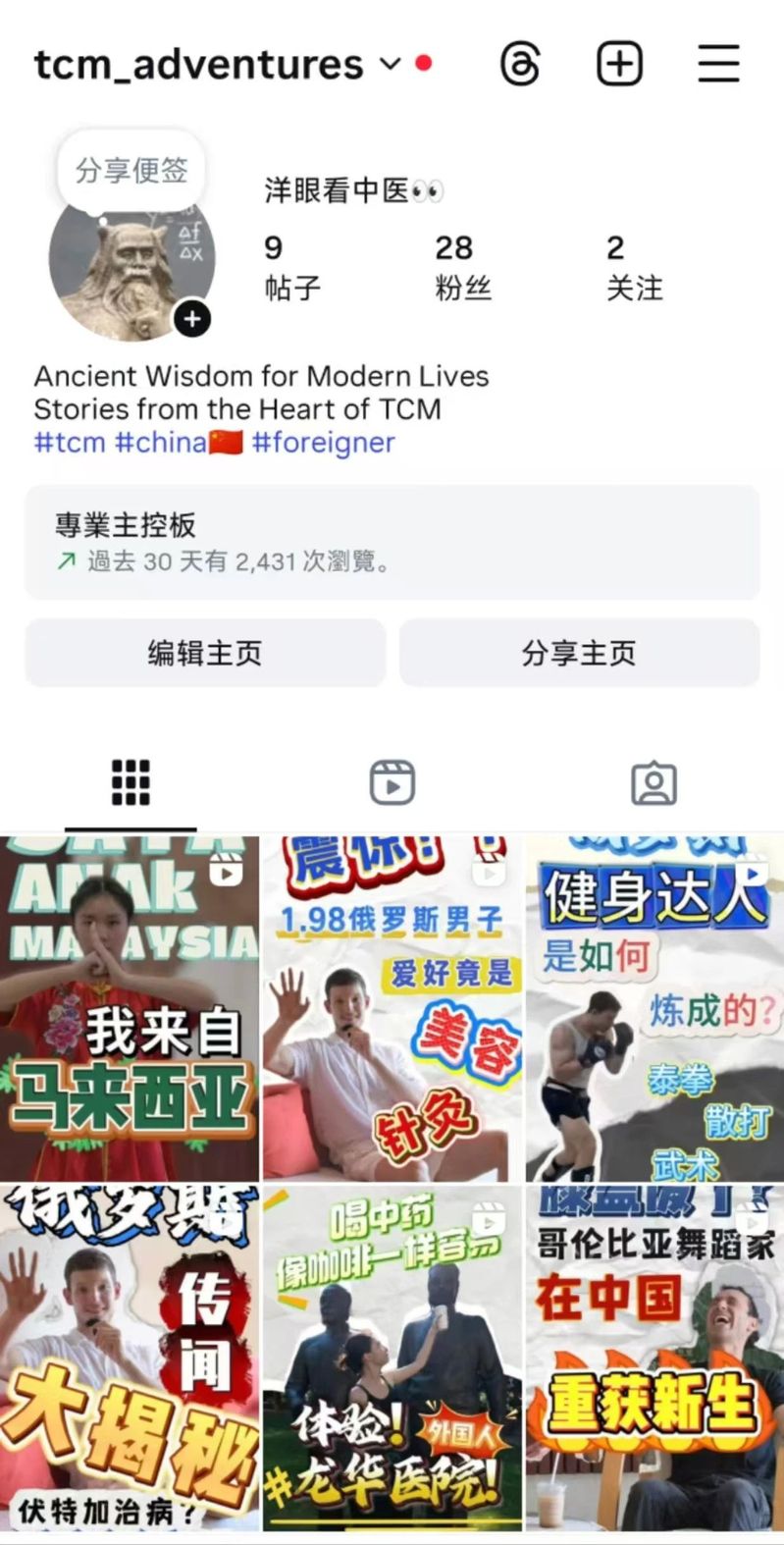The image size is (784, 1545).
Task: View the 28 粉丝 followers list
Action: point(462,267)
